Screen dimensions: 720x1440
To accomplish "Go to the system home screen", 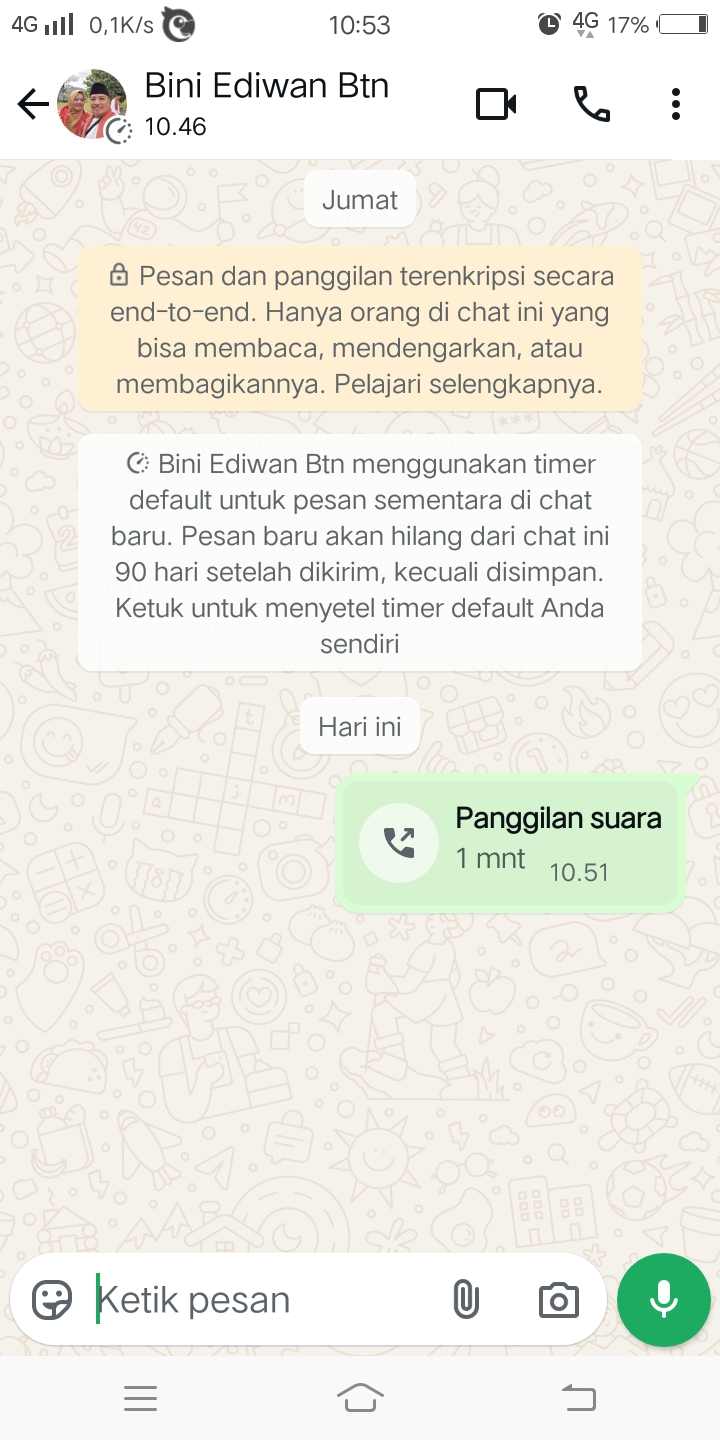I will (360, 1398).
